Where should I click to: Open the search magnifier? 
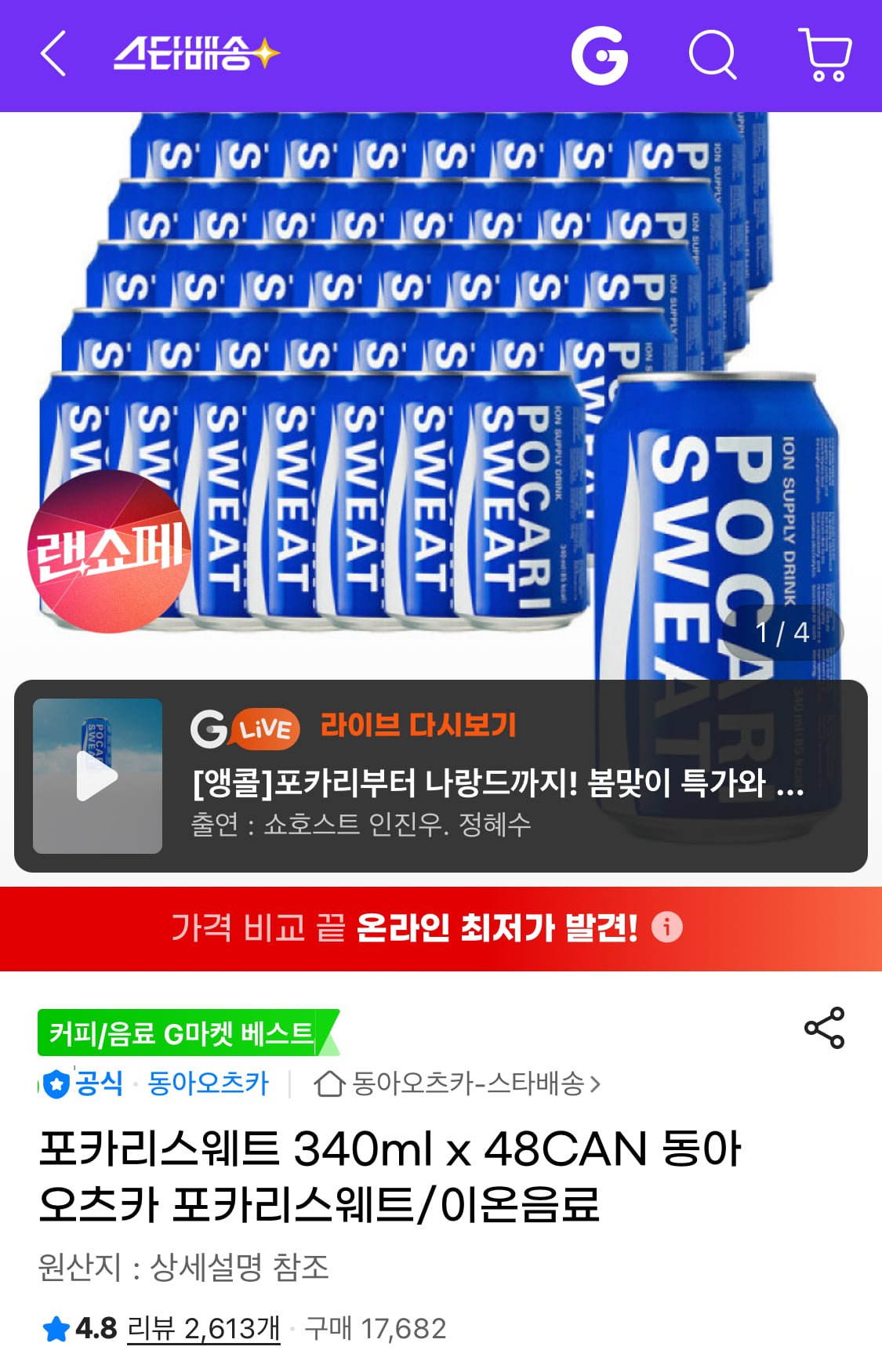[712, 56]
